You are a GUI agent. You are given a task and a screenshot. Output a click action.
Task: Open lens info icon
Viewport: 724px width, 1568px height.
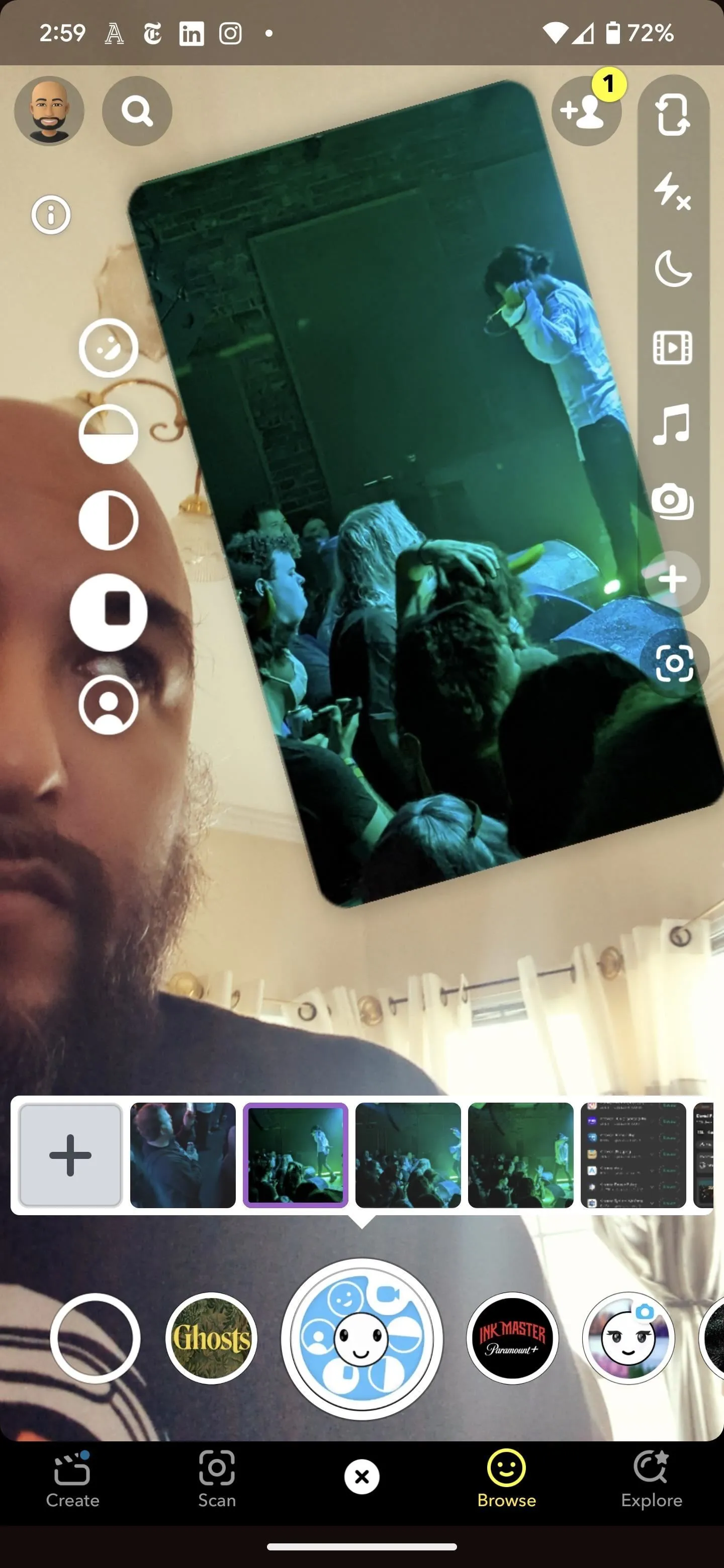pyautogui.click(x=51, y=215)
